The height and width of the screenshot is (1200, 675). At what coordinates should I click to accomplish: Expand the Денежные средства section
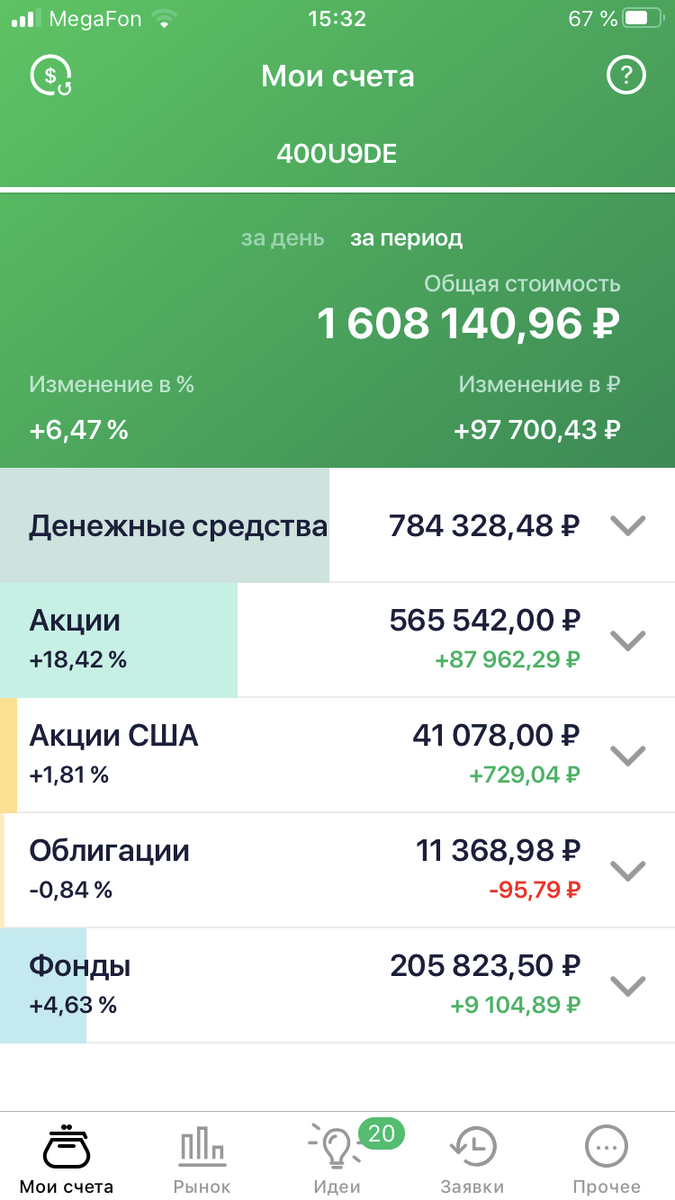tap(628, 526)
